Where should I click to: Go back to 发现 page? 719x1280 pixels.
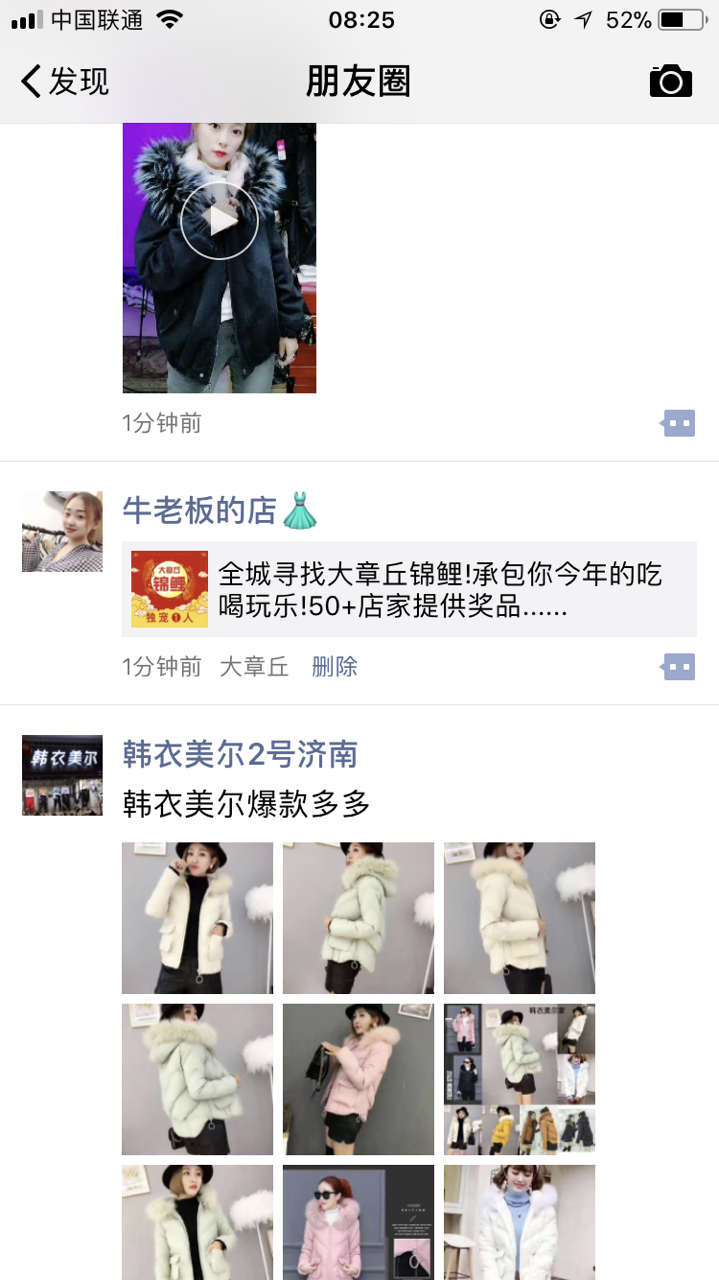pyautogui.click(x=65, y=81)
